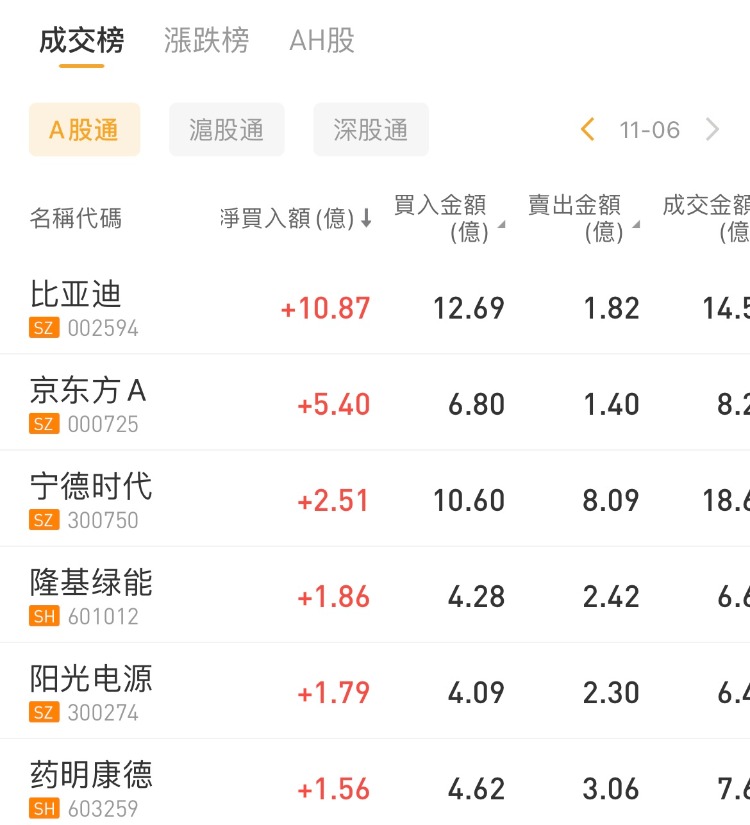Sort by 賣出金額 column header
This screenshot has width=750, height=825.
tap(582, 218)
